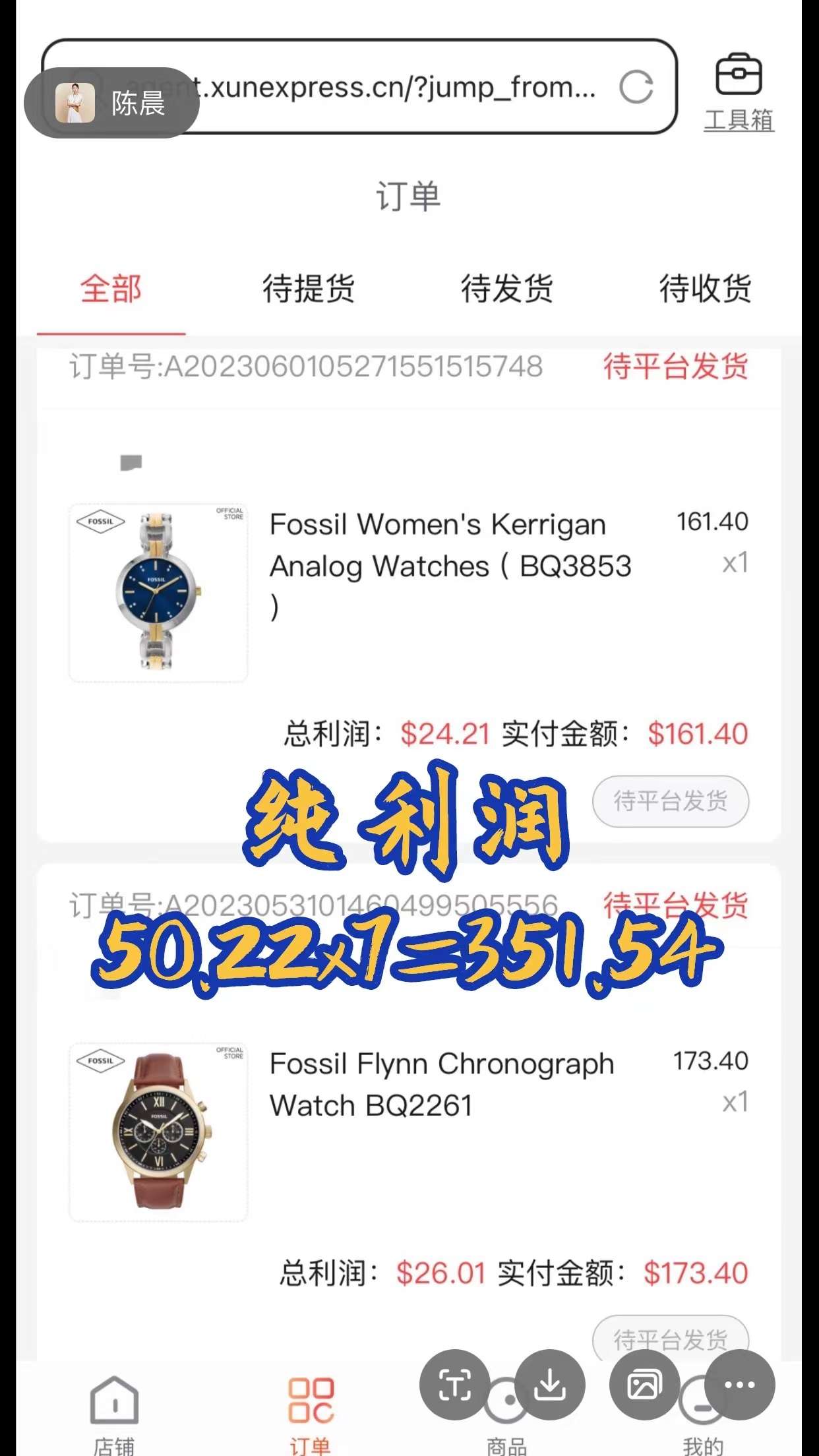Tap 待平台发货 button under the Flynn order
This screenshot has height=1456, width=819.
pyautogui.click(x=671, y=1339)
